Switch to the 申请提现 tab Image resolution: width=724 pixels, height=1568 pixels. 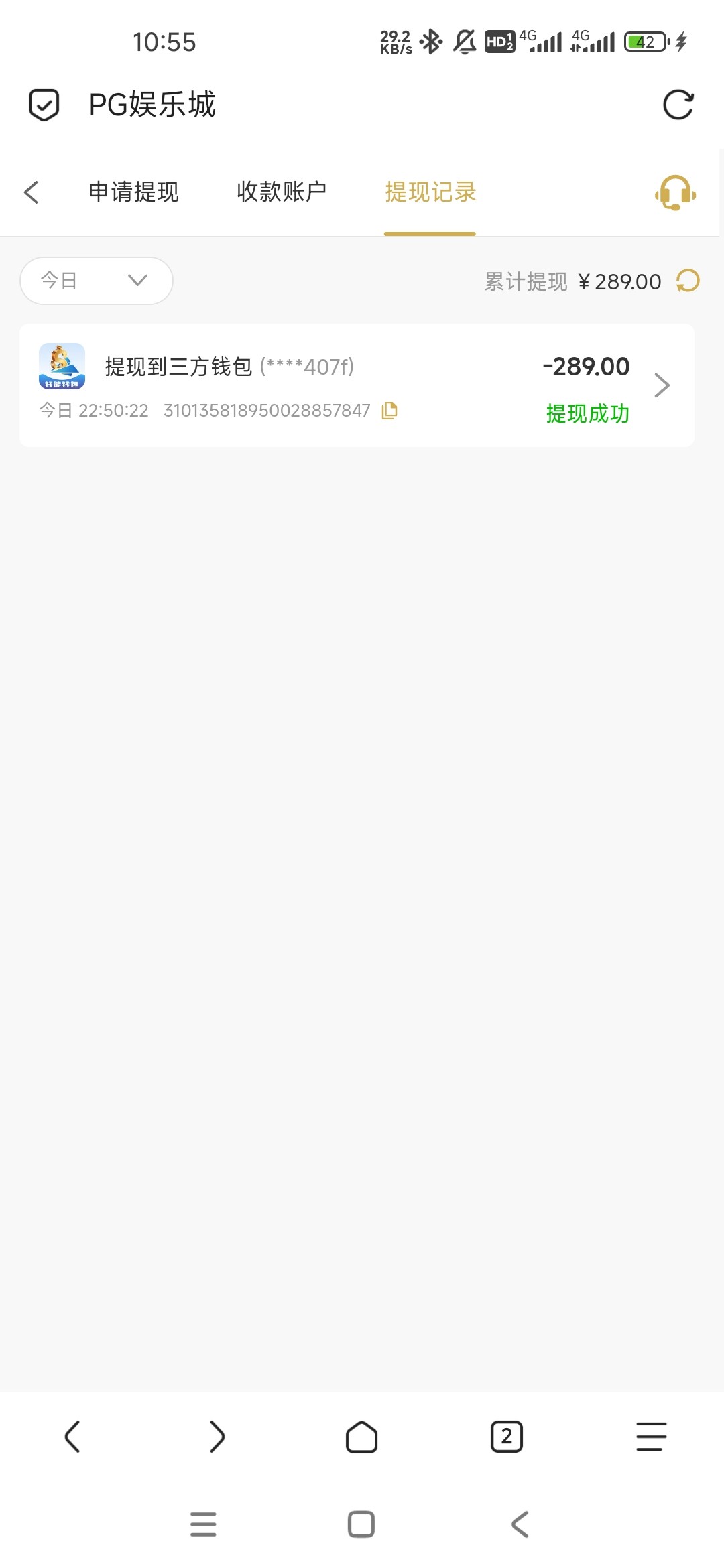(134, 192)
